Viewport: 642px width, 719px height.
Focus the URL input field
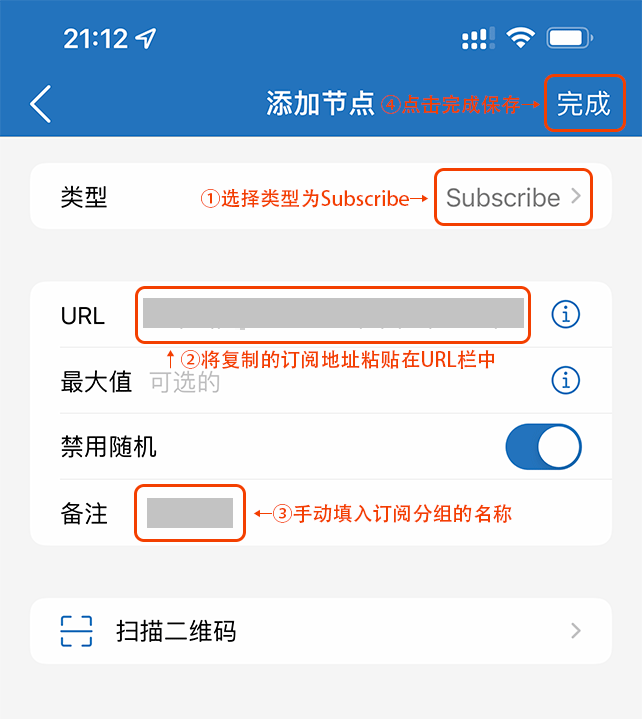[x=332, y=314]
